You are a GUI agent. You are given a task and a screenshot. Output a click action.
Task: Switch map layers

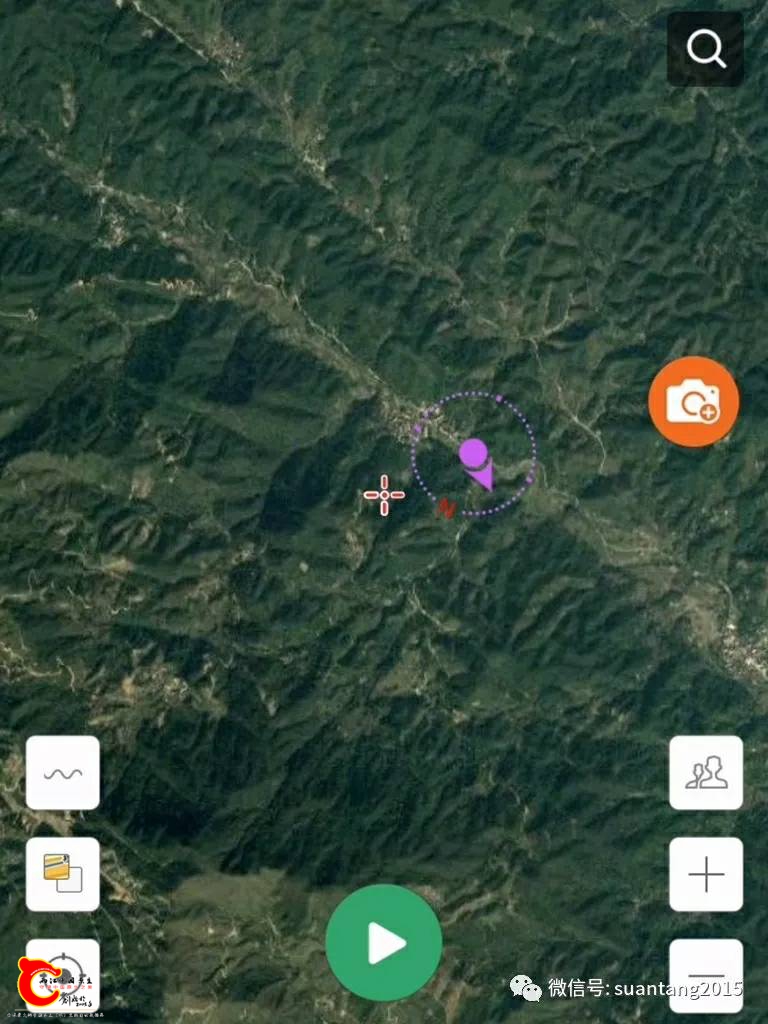pos(63,874)
